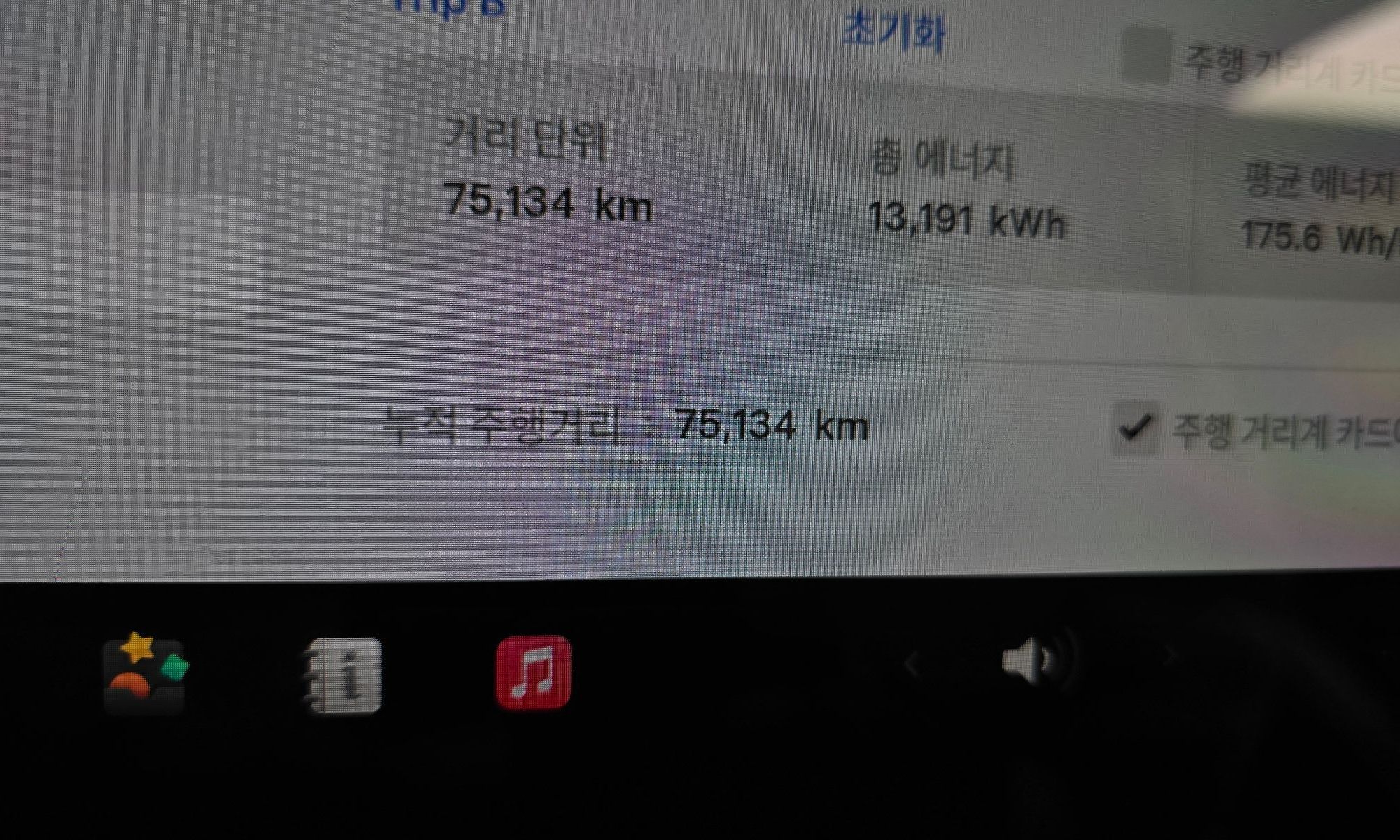
Task: Lower volume with the left arrow
Action: tap(911, 663)
